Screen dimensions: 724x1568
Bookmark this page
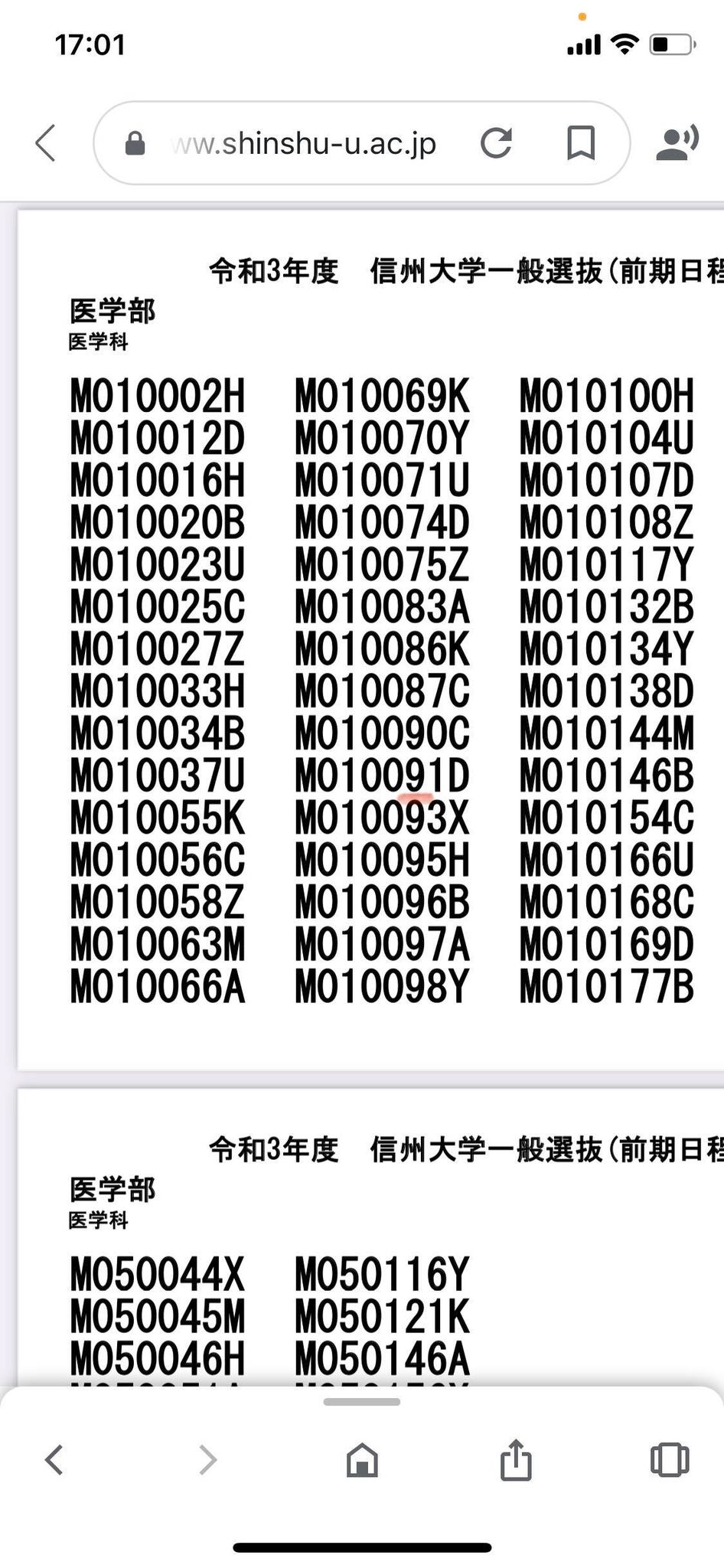(x=581, y=143)
